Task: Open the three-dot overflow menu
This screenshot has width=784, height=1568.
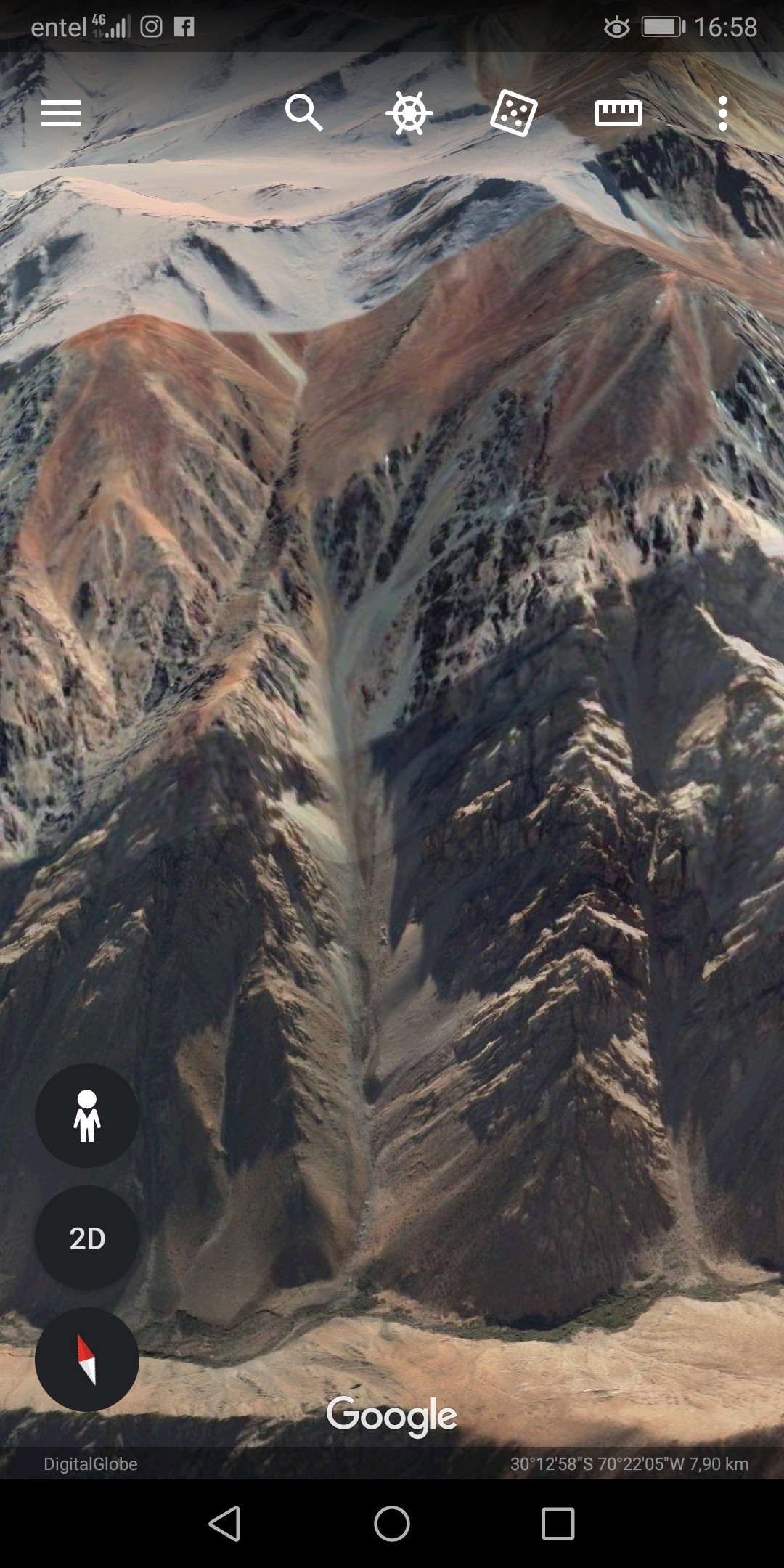Action: (x=722, y=113)
